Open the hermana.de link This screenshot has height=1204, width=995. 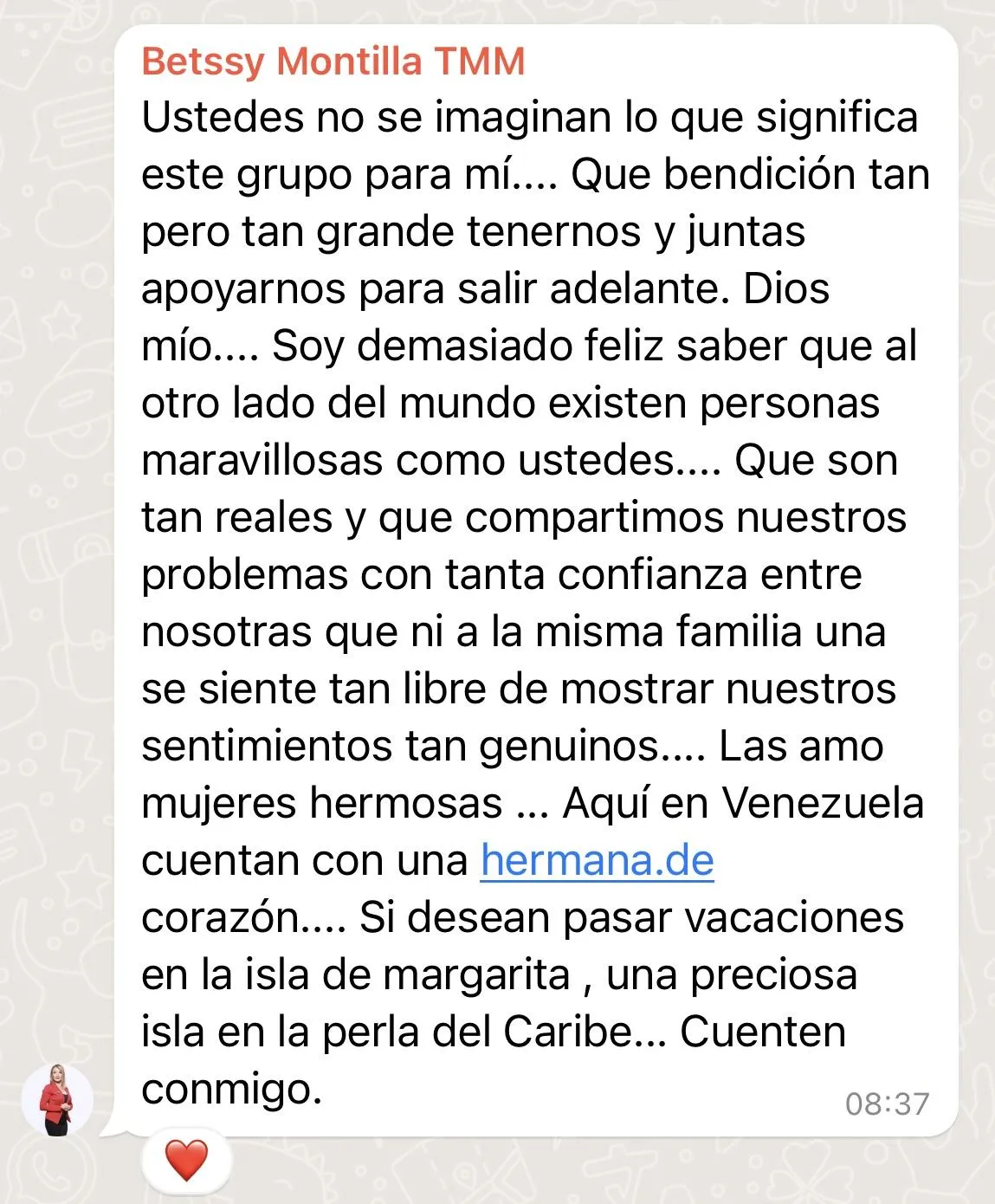click(x=597, y=861)
